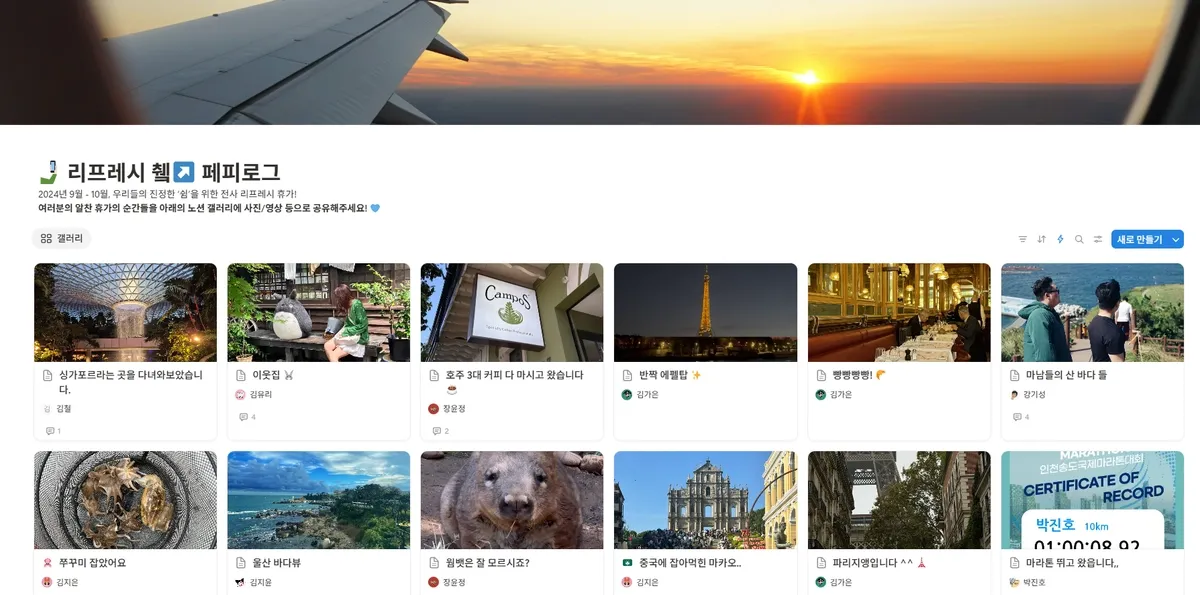The height and width of the screenshot is (595, 1200).
Task: Open the sort options
Action: tap(1041, 239)
